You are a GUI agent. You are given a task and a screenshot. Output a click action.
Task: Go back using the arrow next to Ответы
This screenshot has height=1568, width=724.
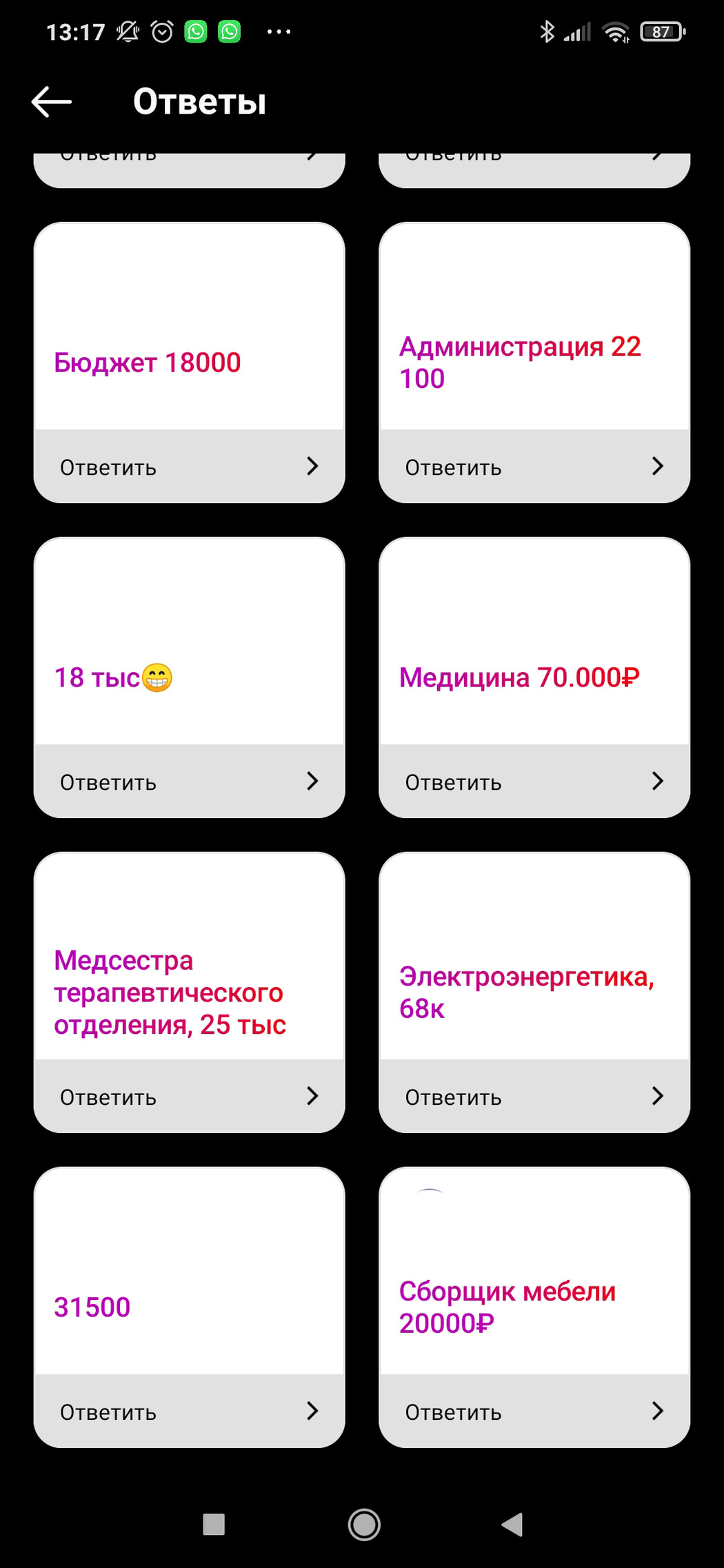click(52, 102)
